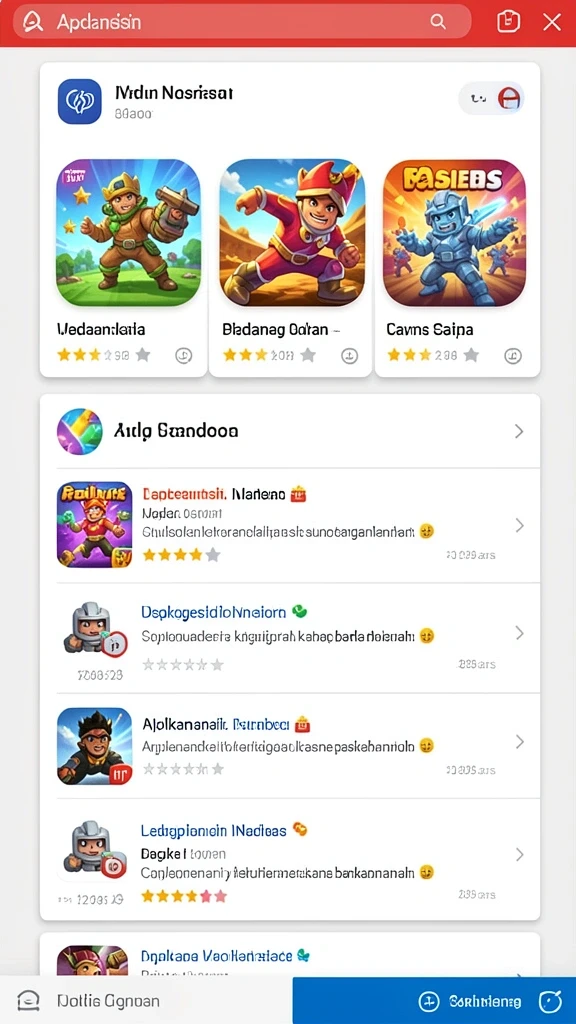Tap the download icon under Cavns Saipa

513,356
